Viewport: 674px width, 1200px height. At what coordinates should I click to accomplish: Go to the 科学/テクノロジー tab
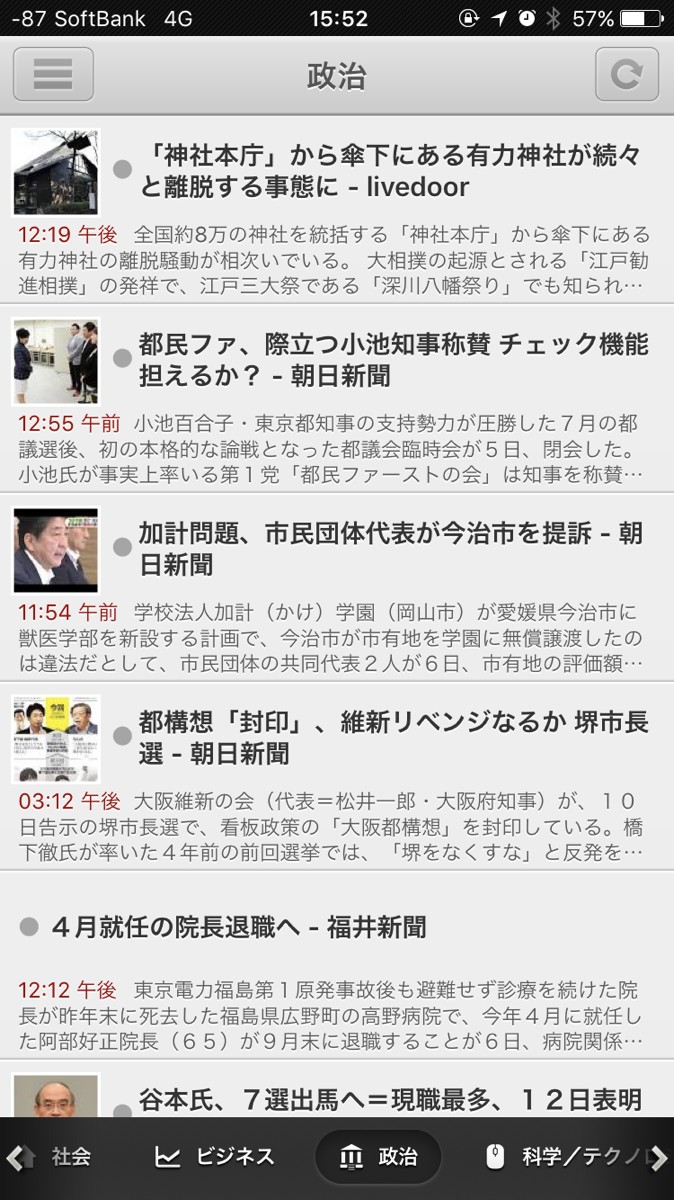point(565,1158)
